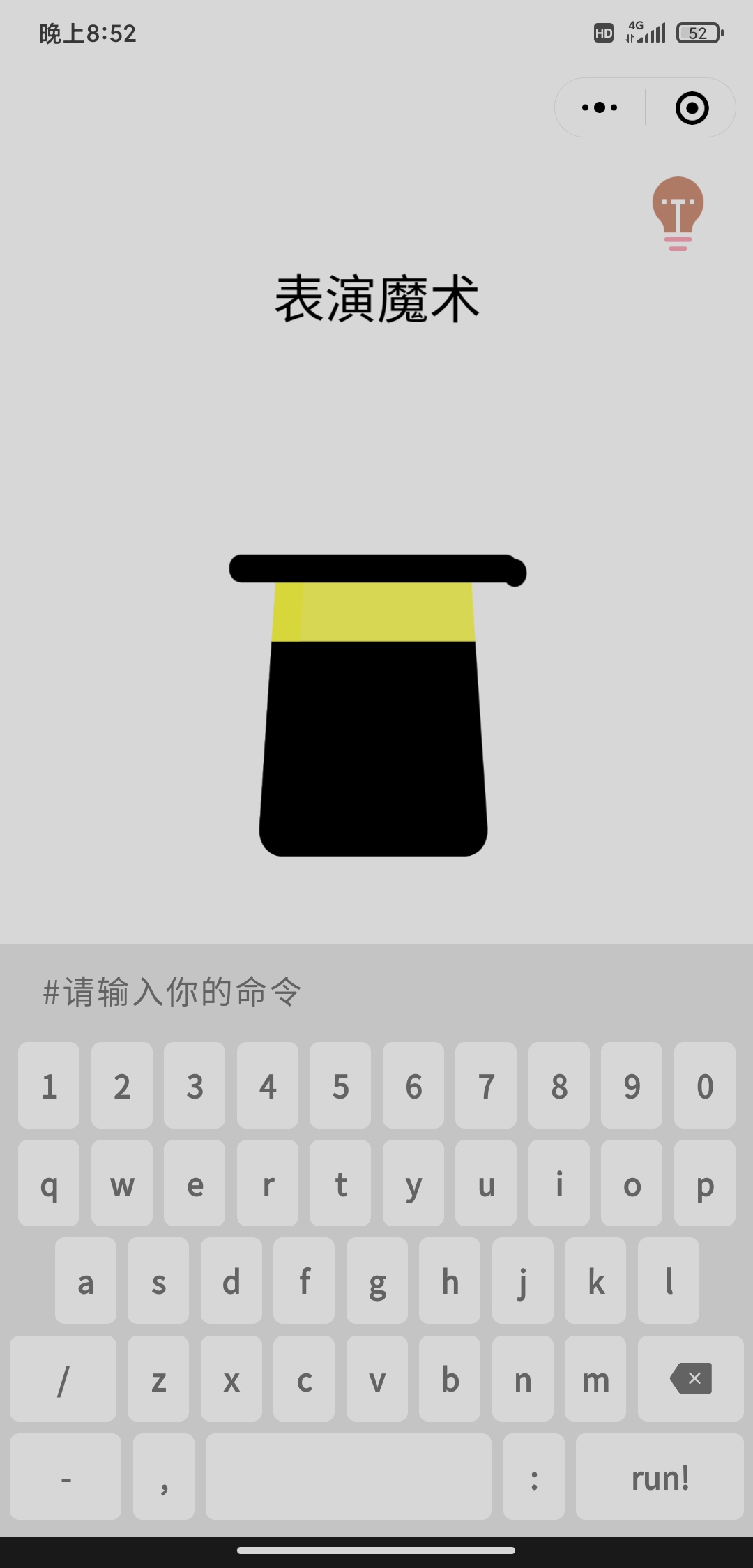Hit the slash key

tap(63, 1378)
